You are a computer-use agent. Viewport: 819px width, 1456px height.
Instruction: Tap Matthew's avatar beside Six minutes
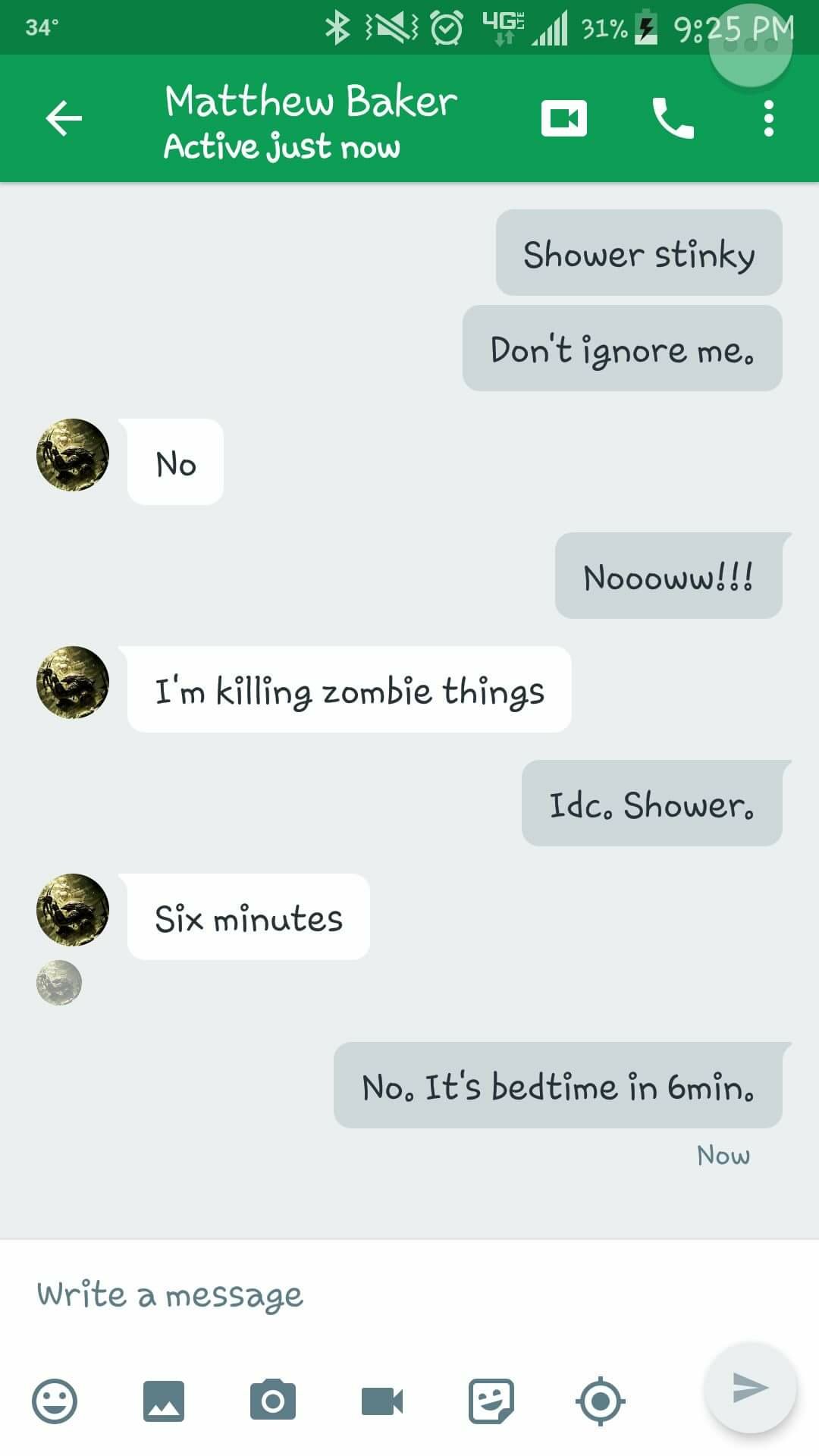pyautogui.click(x=73, y=910)
